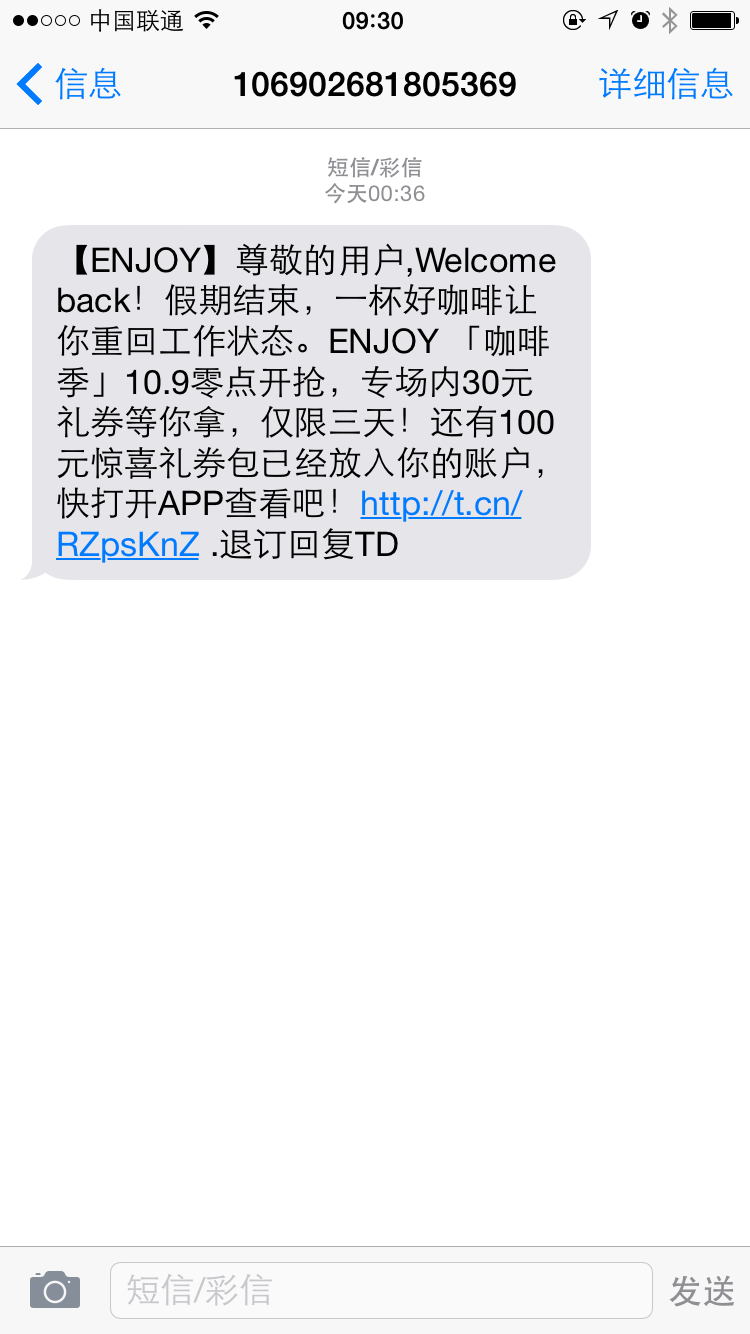Viewport: 750px width, 1334px height.
Task: Tap the camera icon to attach a photo
Action: pos(55,1290)
